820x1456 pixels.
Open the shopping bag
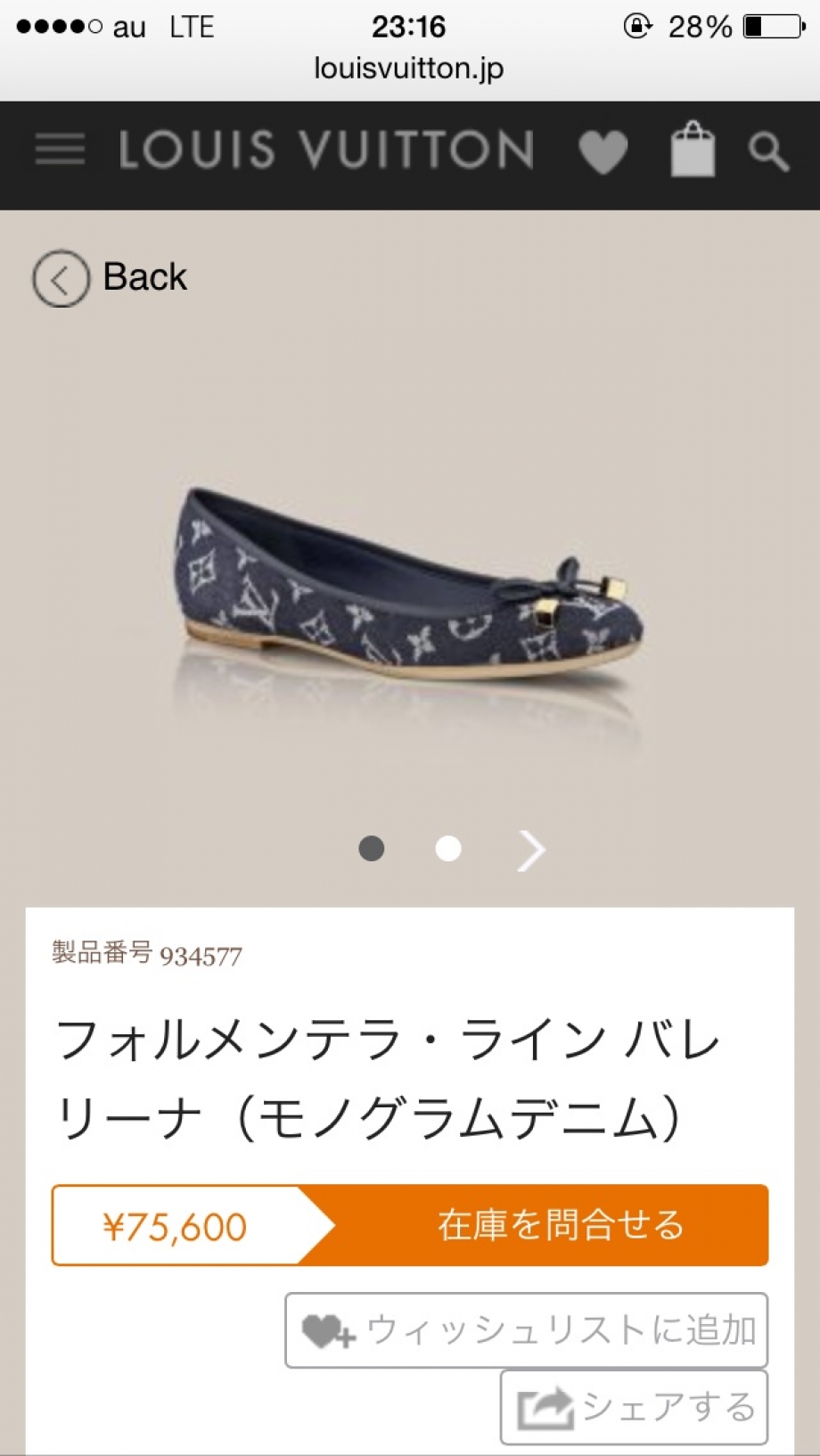[693, 150]
